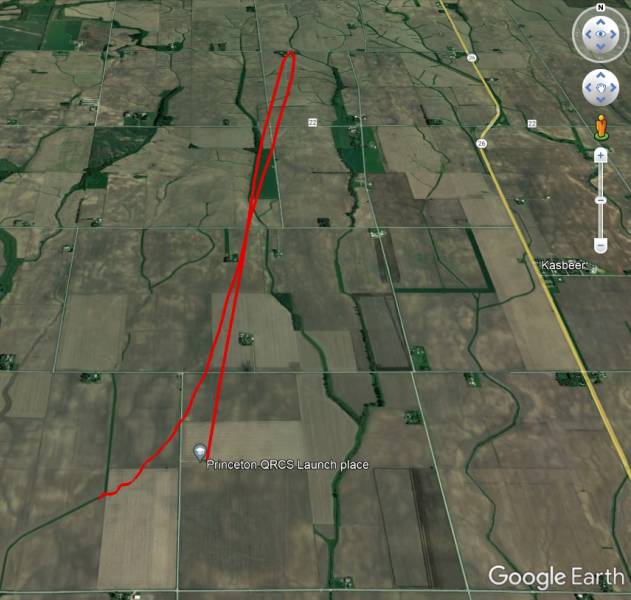Move the map down with the hand joystick's down arrow
Viewport: 631px width, 600px height.
600,102
